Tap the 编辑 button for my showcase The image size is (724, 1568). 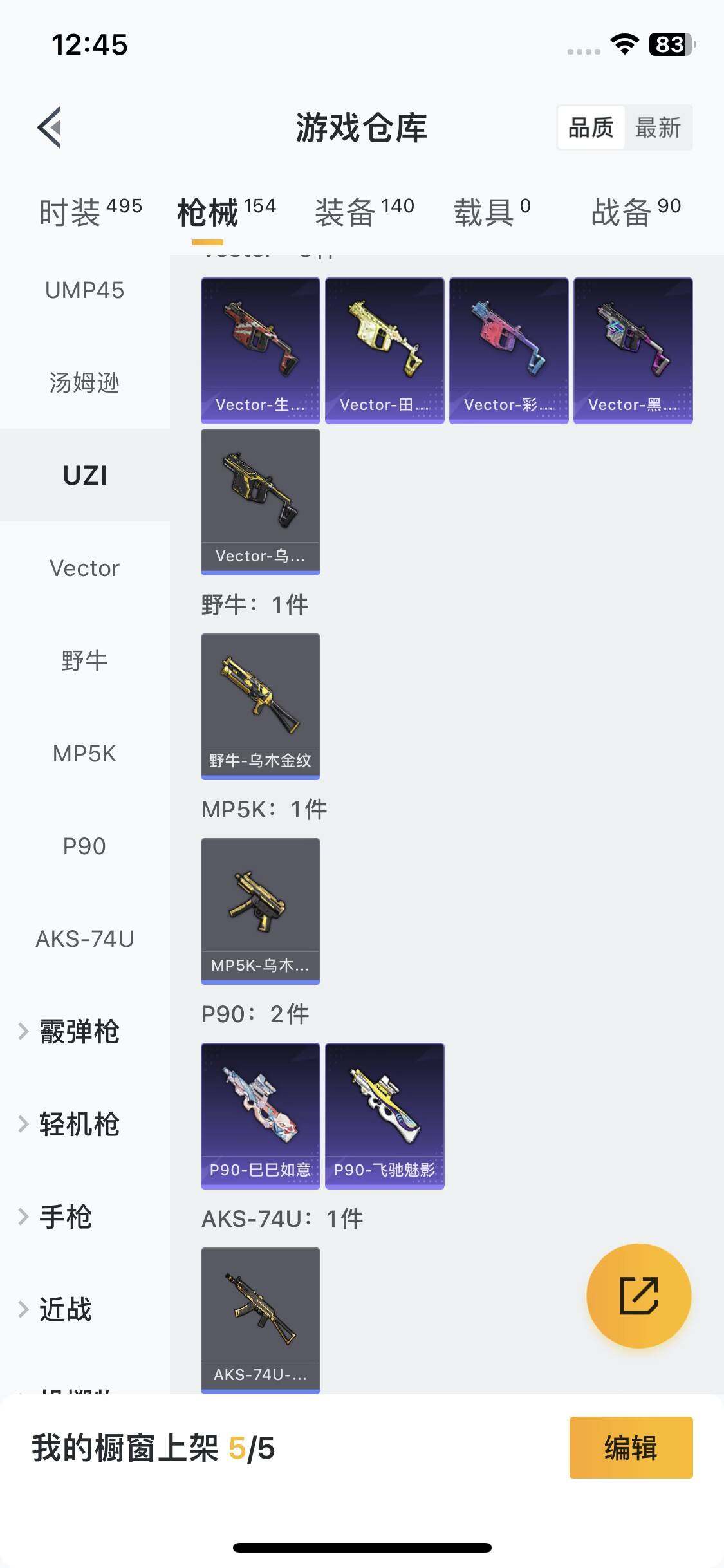pyautogui.click(x=631, y=1448)
